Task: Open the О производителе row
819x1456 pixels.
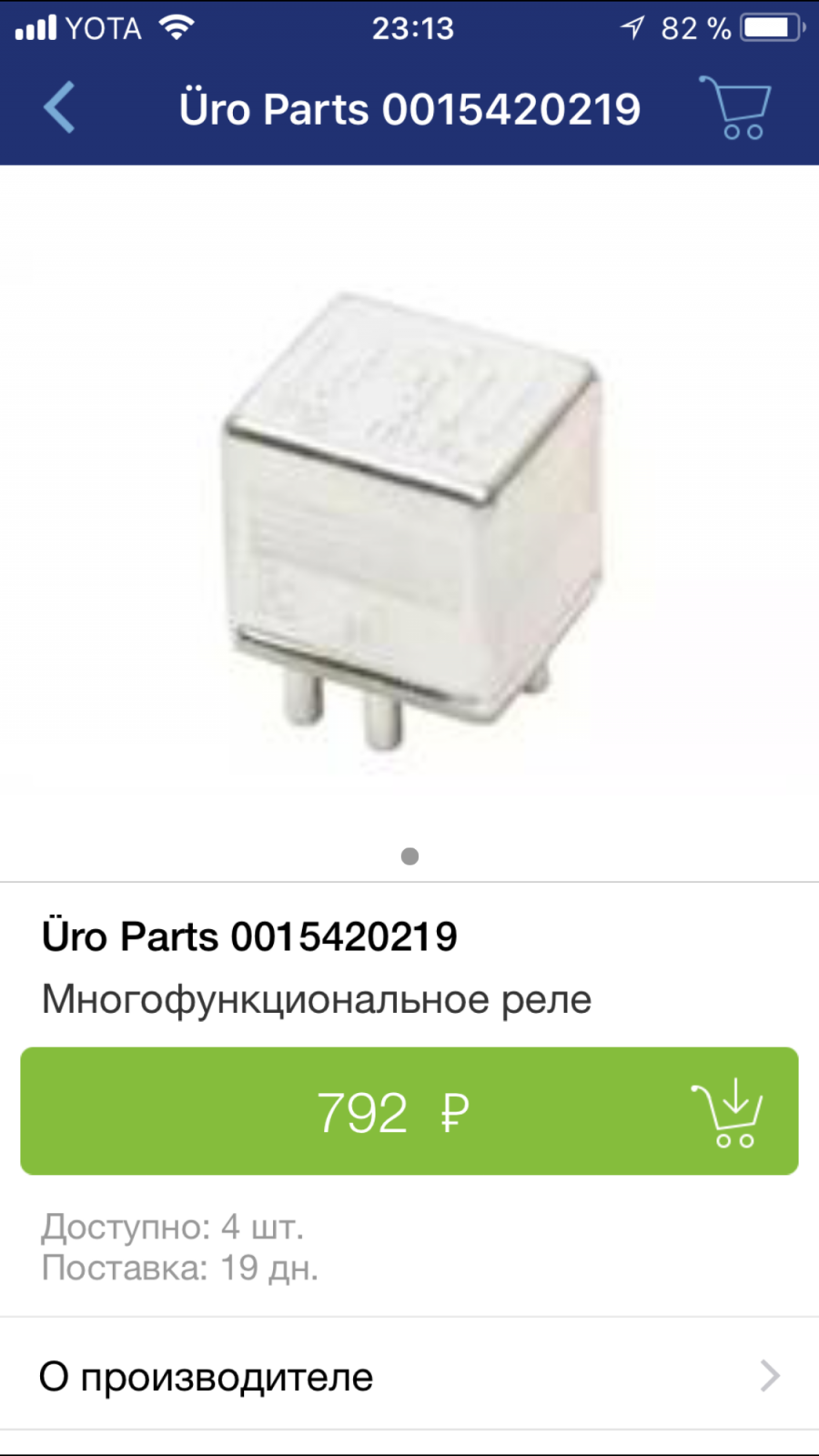Action: (x=409, y=1376)
